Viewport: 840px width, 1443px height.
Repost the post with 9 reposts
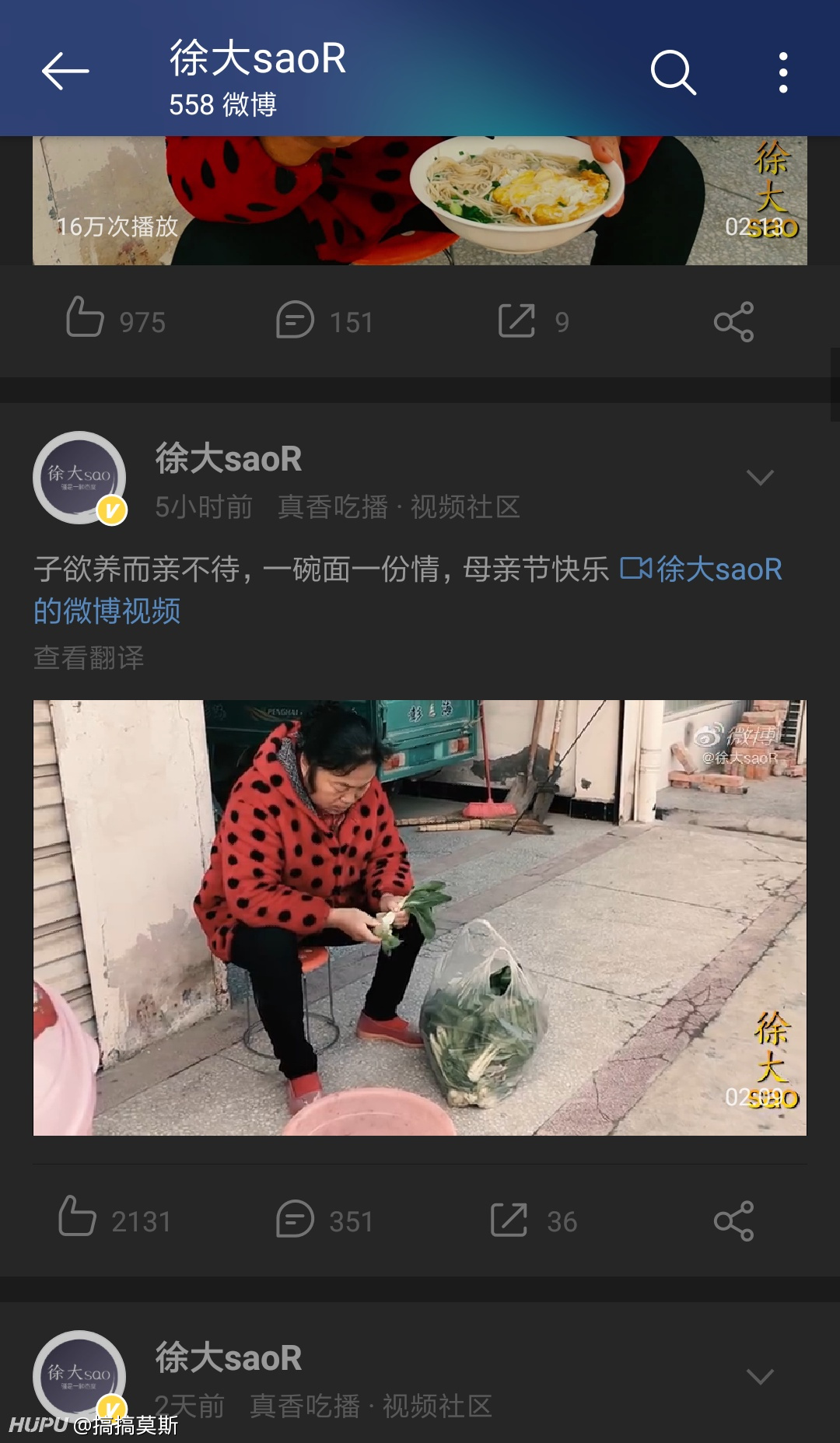(x=534, y=321)
